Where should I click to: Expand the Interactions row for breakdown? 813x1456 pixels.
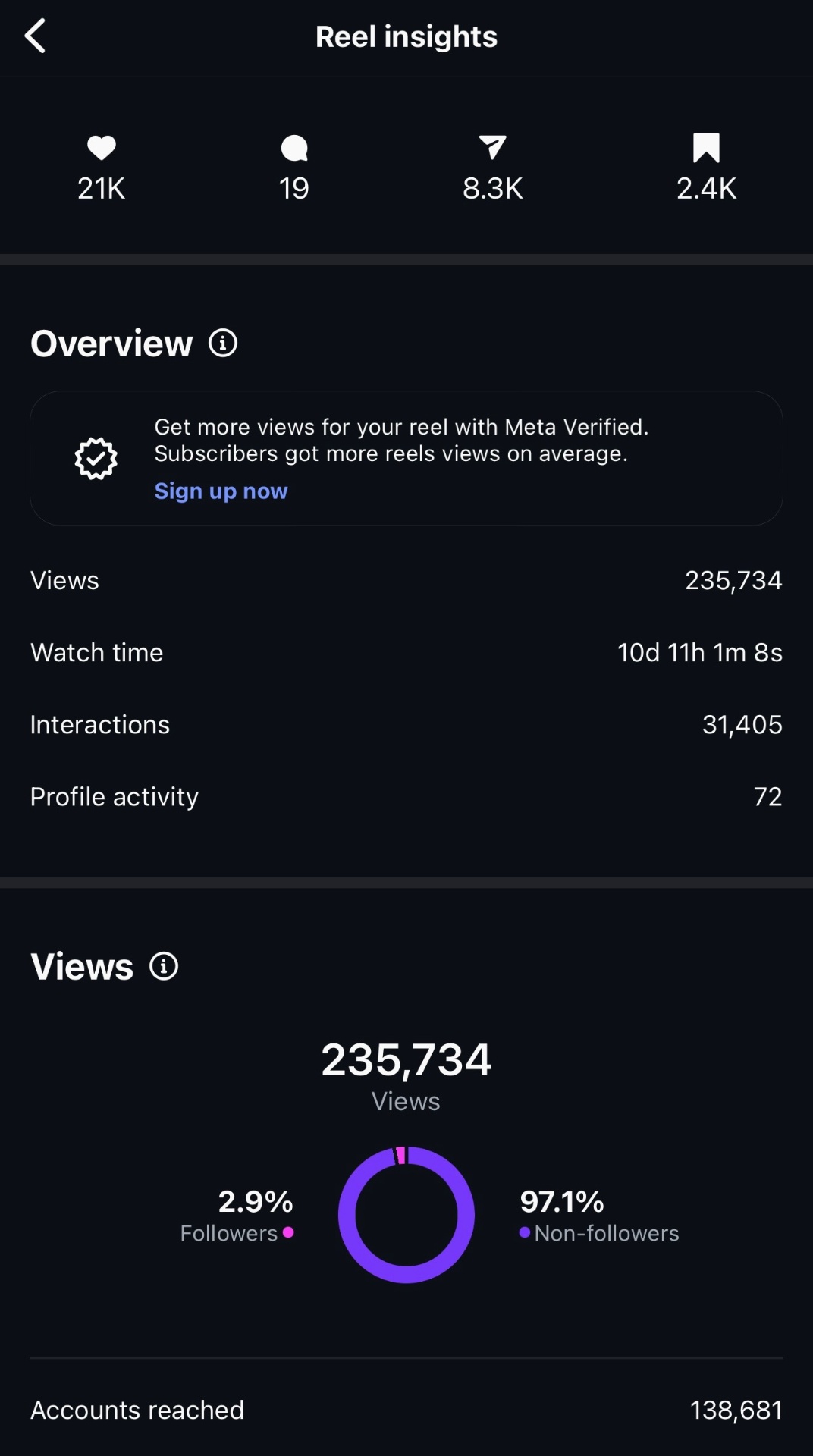tap(406, 724)
